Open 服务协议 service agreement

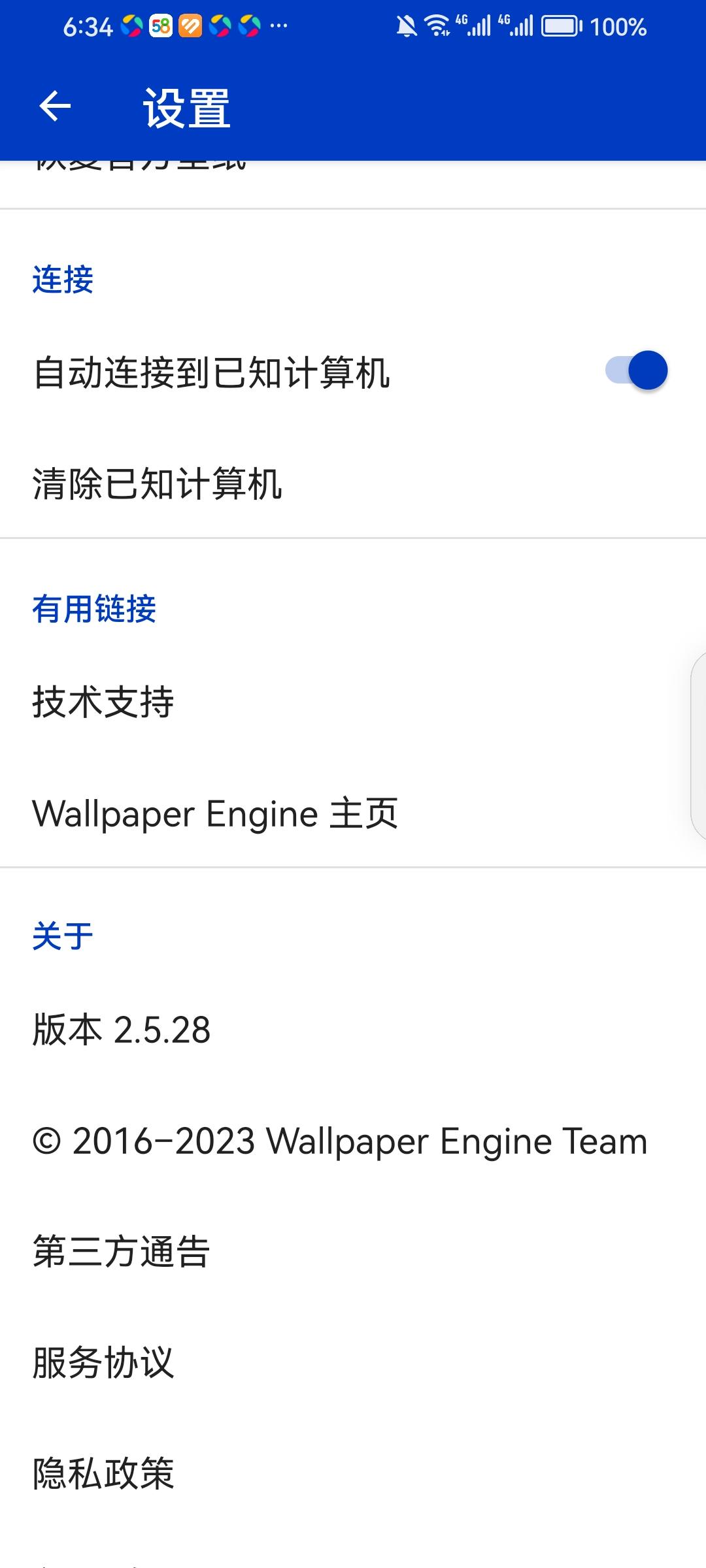pos(103,1365)
